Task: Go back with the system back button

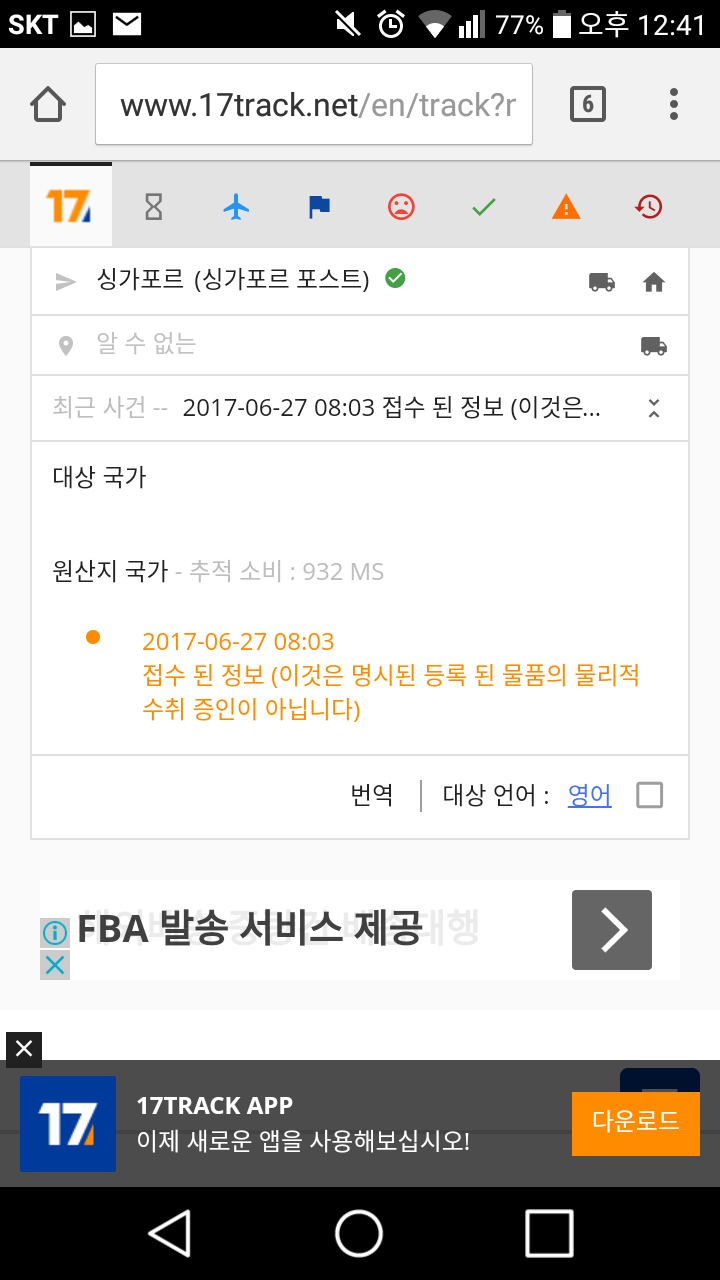Action: (x=170, y=1233)
